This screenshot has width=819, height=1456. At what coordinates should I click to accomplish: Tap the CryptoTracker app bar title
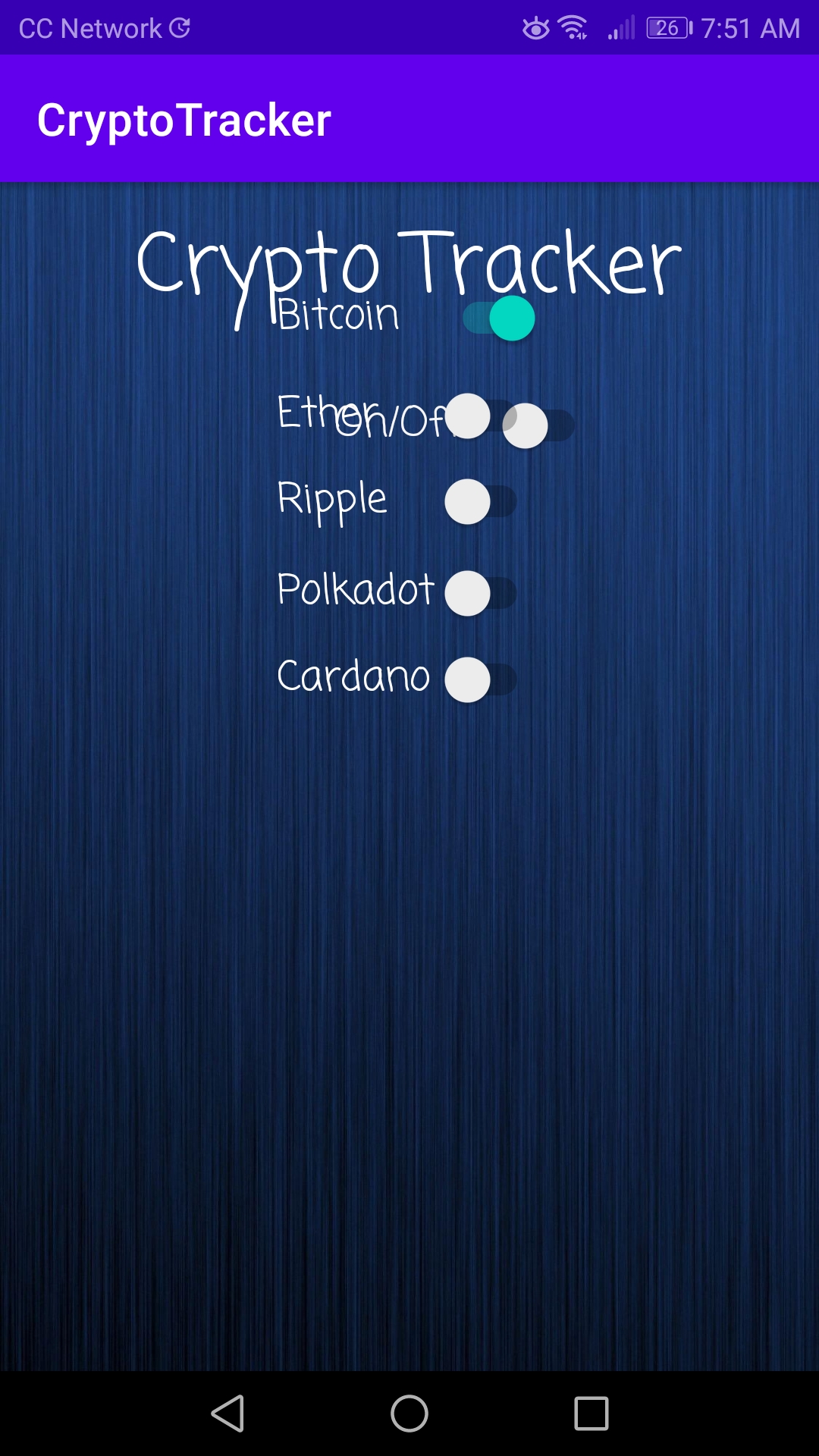[x=184, y=118]
